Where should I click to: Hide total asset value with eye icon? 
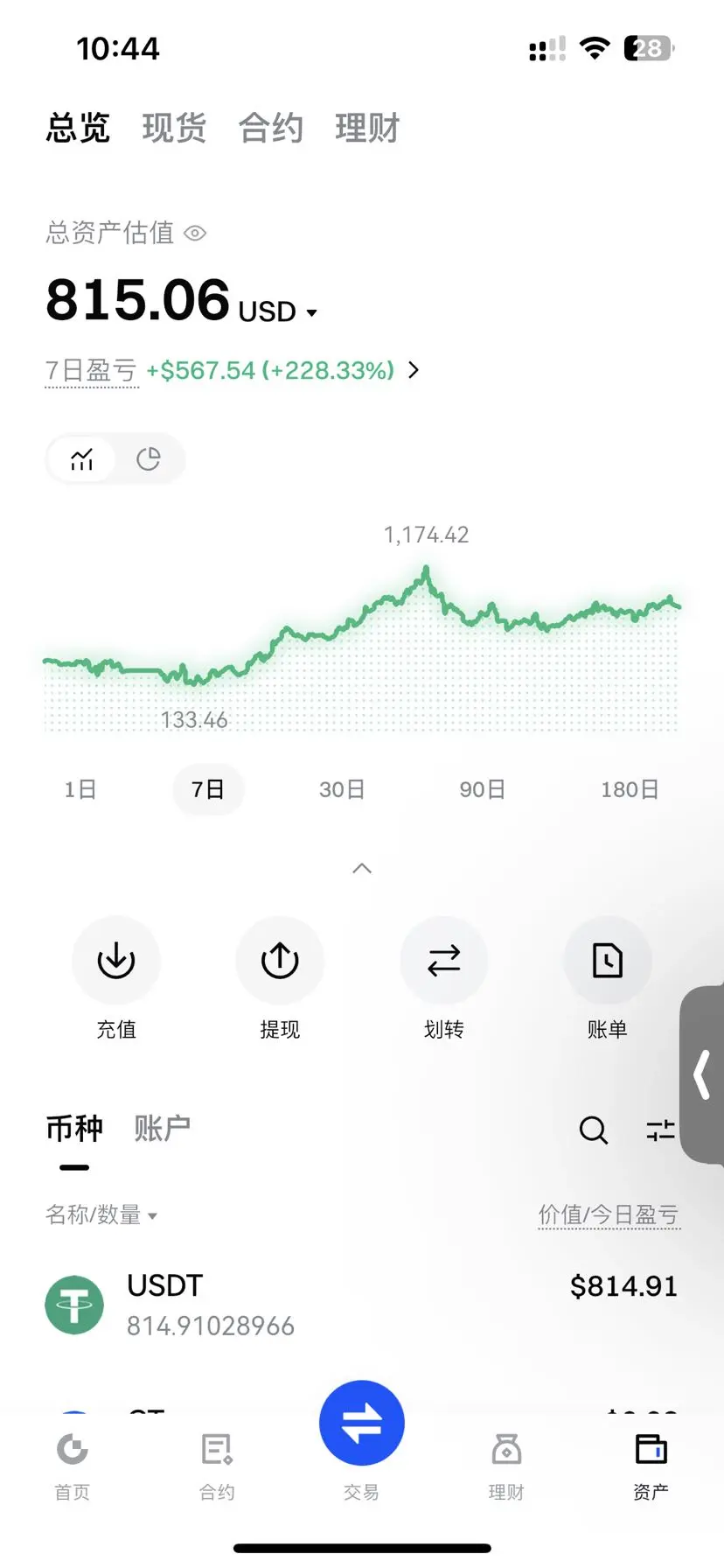click(195, 233)
